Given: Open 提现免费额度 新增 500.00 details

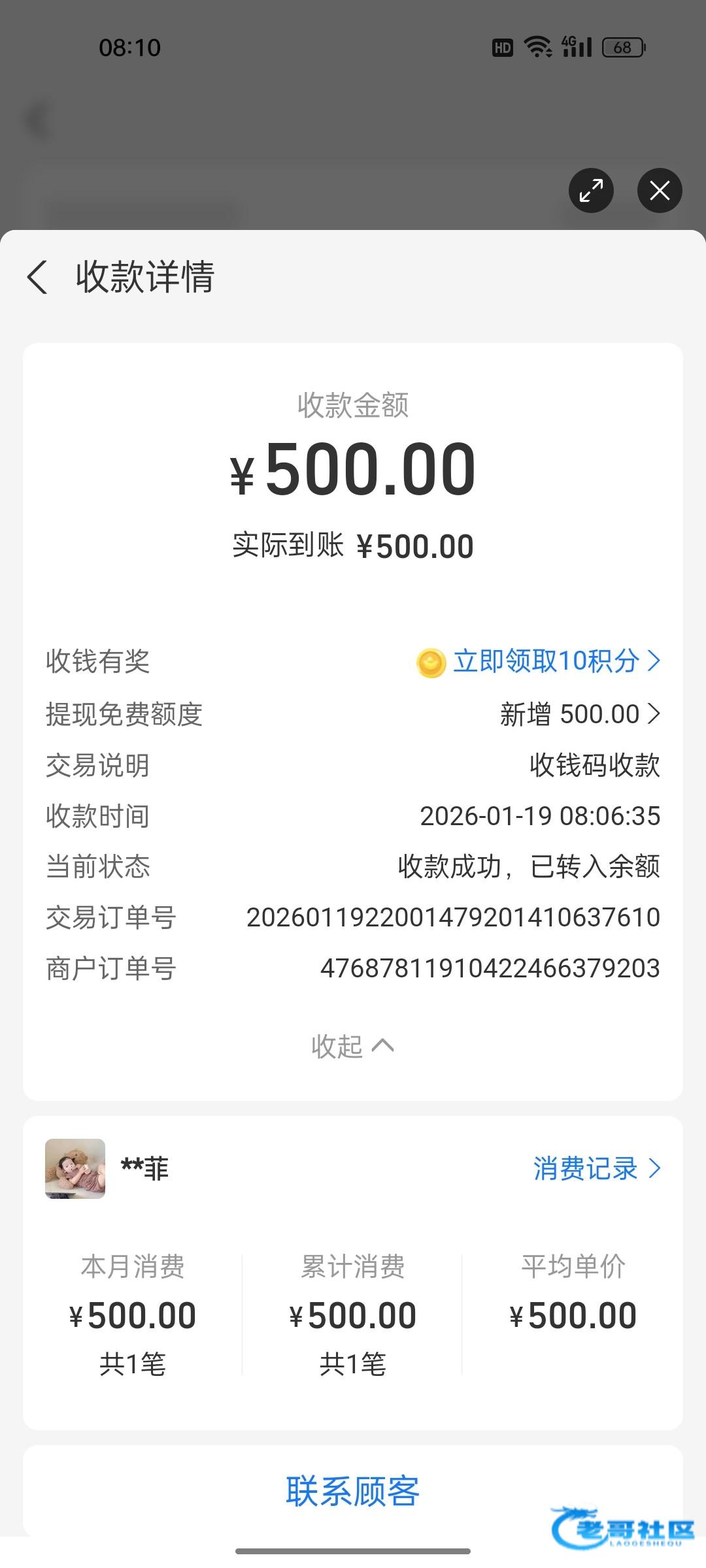Looking at the screenshot, I should [579, 714].
